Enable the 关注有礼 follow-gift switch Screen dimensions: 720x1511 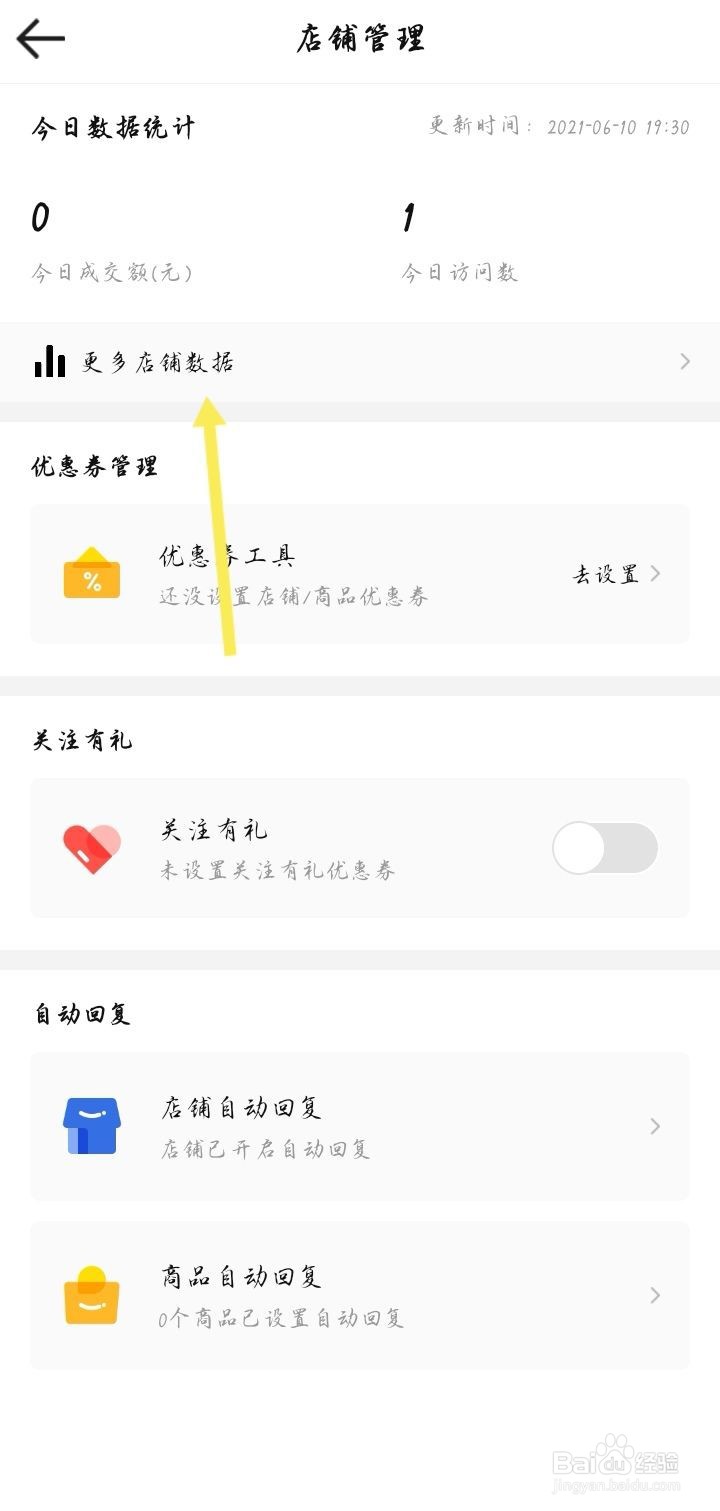(x=604, y=847)
